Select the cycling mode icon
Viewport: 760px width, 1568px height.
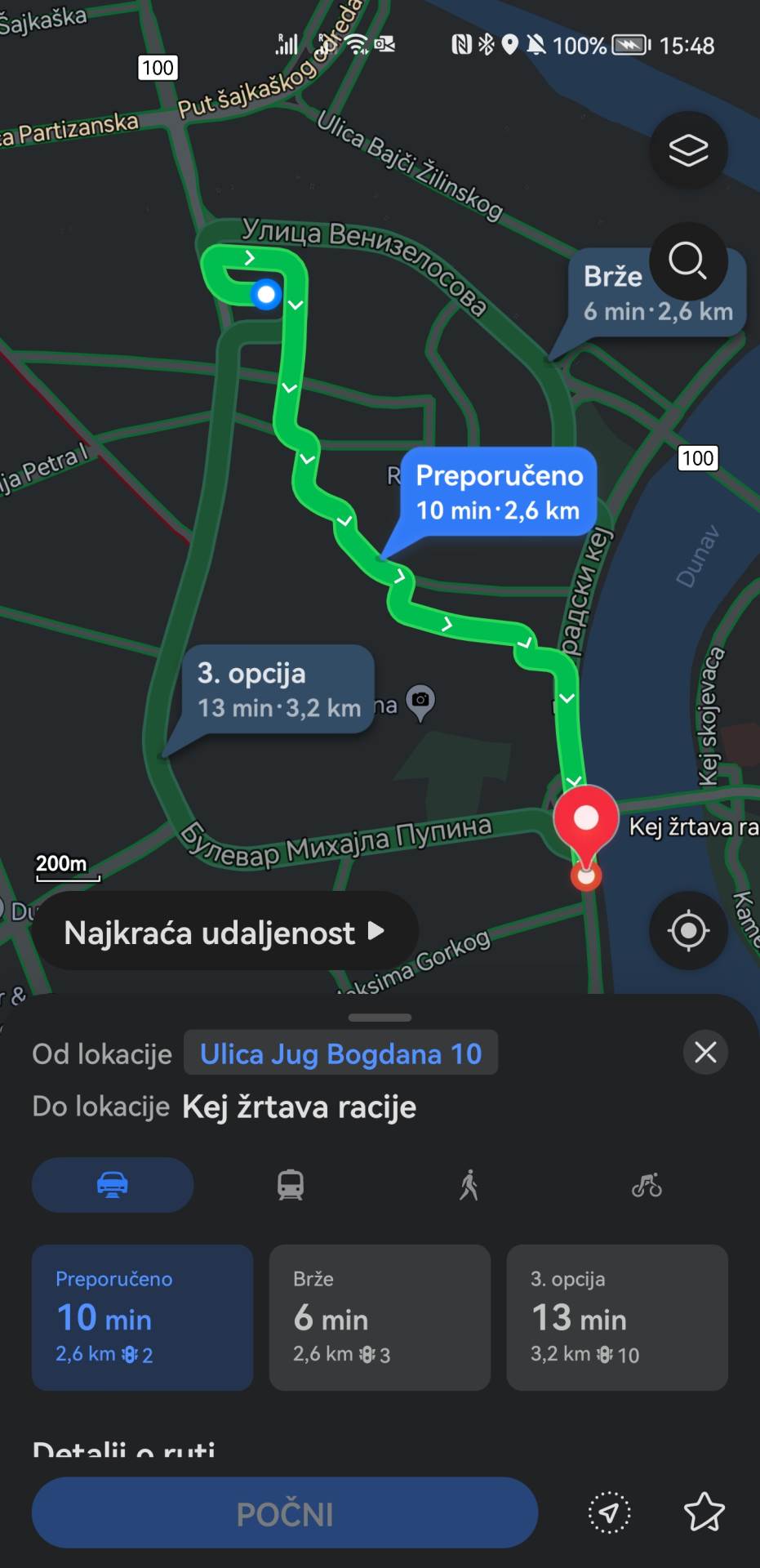tap(647, 1184)
